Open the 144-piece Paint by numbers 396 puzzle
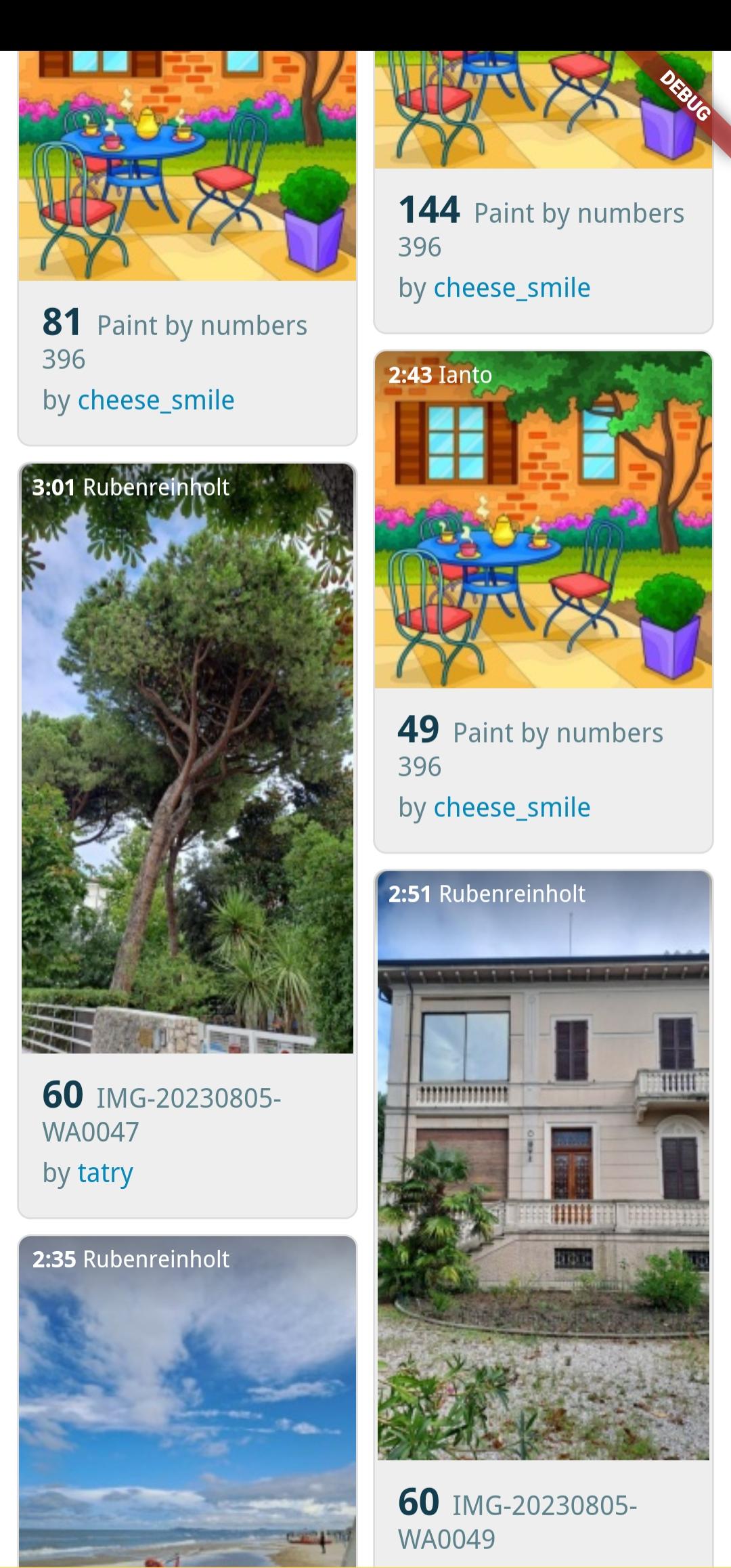The width and height of the screenshot is (731, 1568). coord(543,110)
